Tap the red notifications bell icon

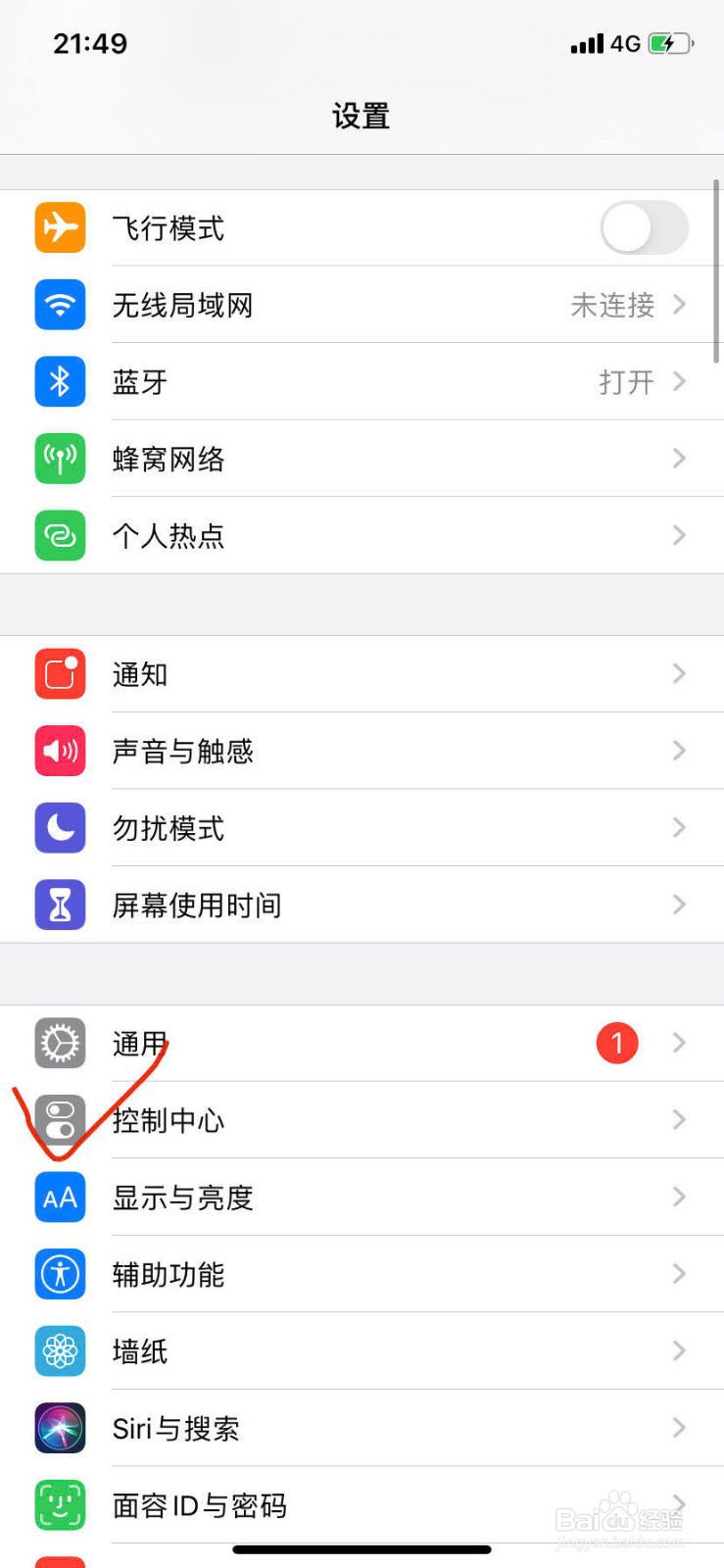click(x=60, y=674)
